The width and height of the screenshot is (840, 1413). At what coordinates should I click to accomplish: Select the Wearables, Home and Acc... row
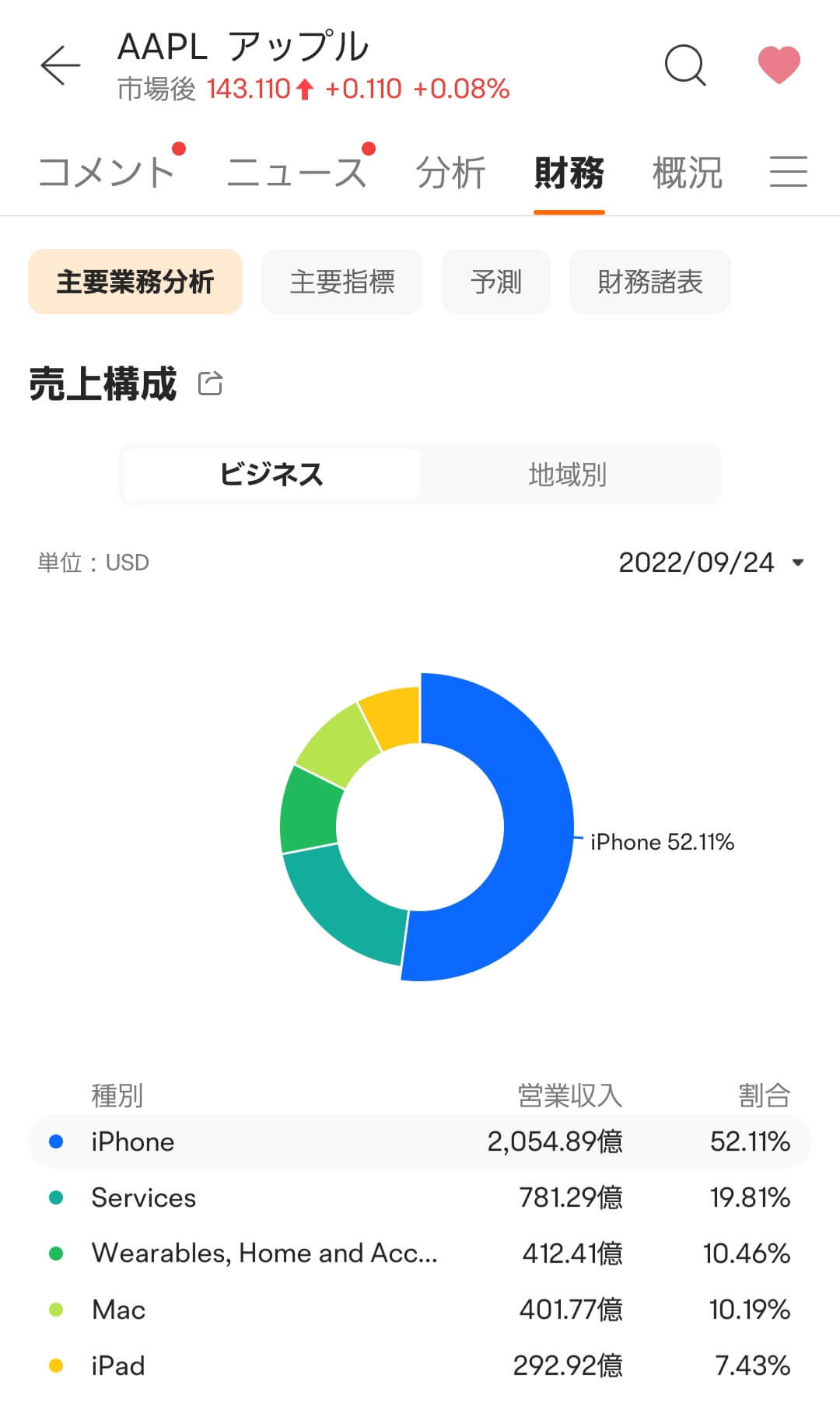click(420, 1253)
